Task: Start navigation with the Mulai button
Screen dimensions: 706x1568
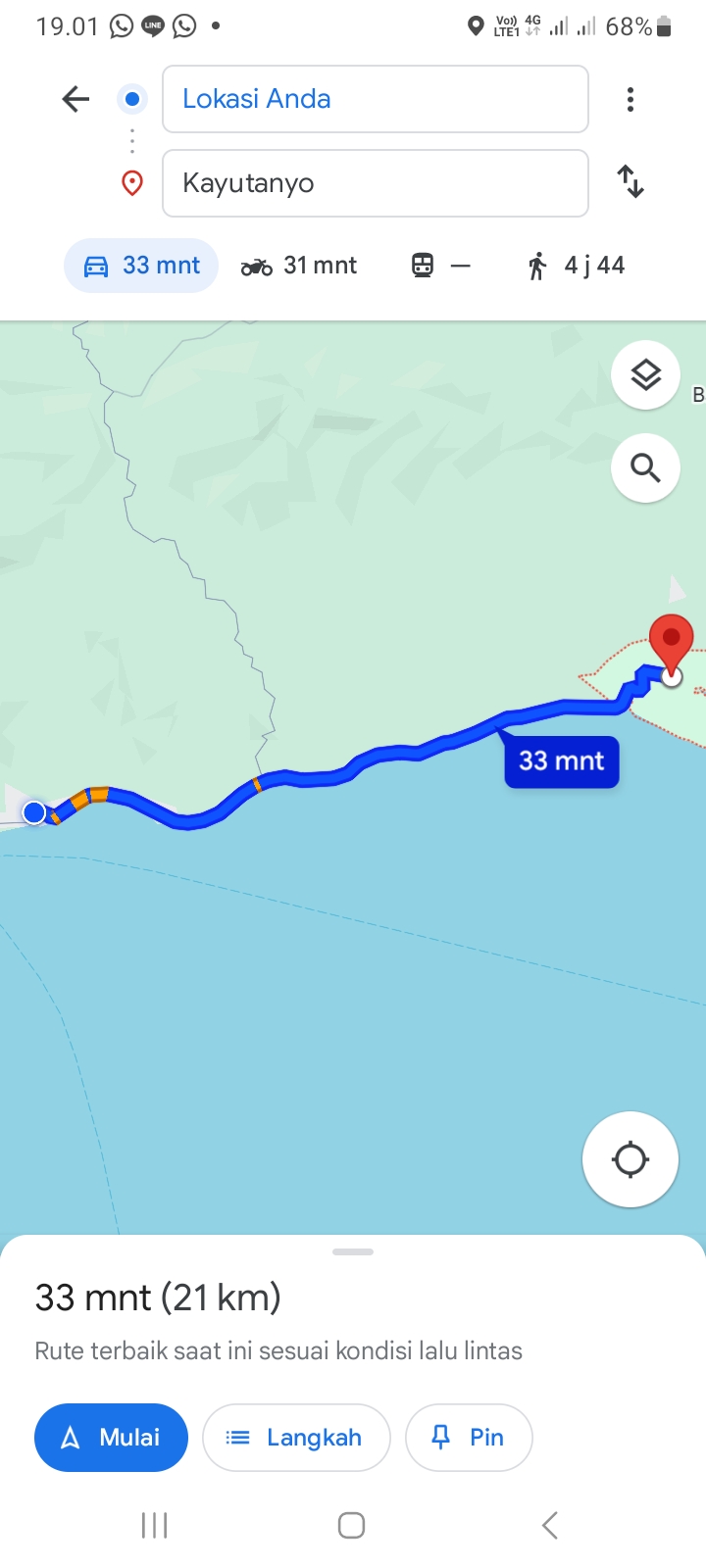Action: (111, 1438)
